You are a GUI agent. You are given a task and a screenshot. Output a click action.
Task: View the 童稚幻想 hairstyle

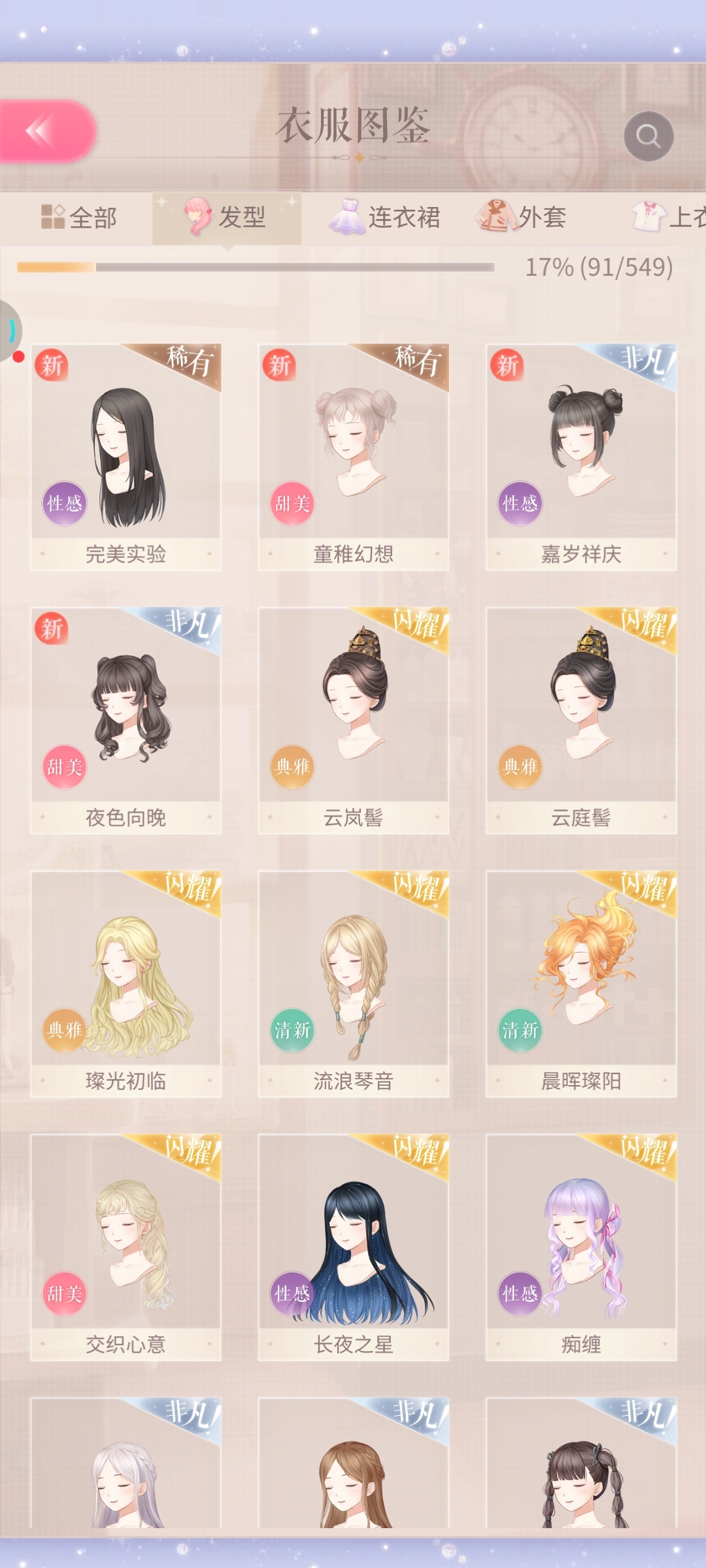click(x=353, y=457)
